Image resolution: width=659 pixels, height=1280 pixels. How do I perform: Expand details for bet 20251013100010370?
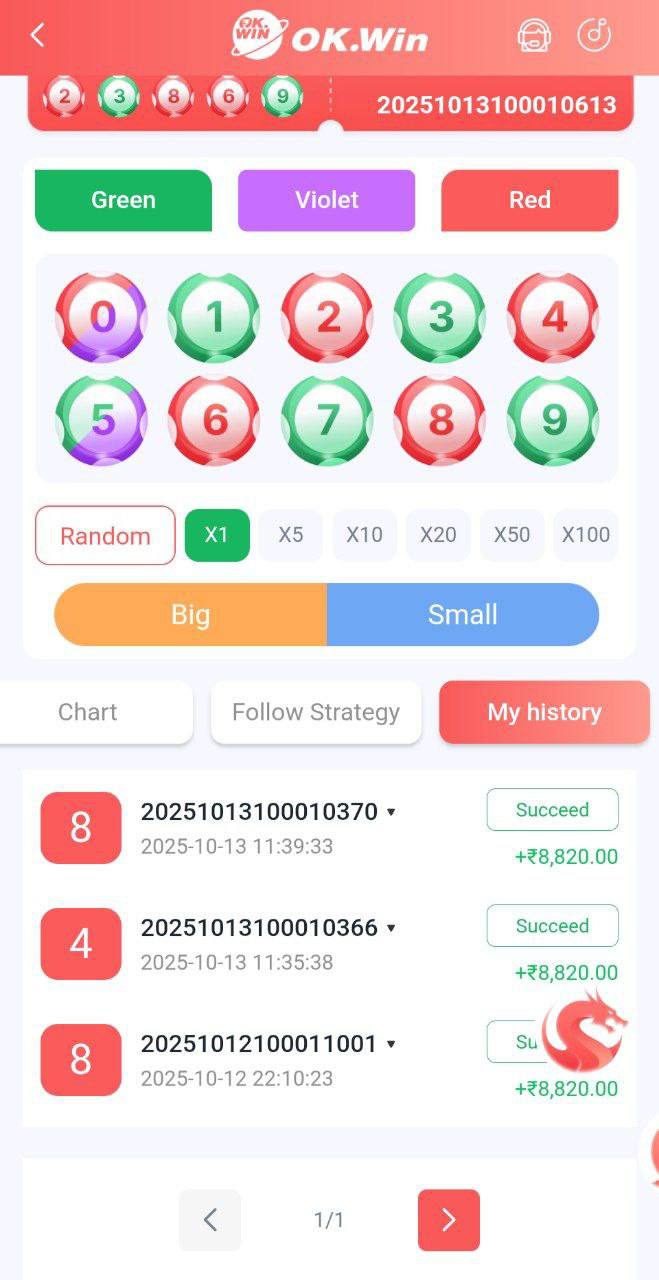391,812
